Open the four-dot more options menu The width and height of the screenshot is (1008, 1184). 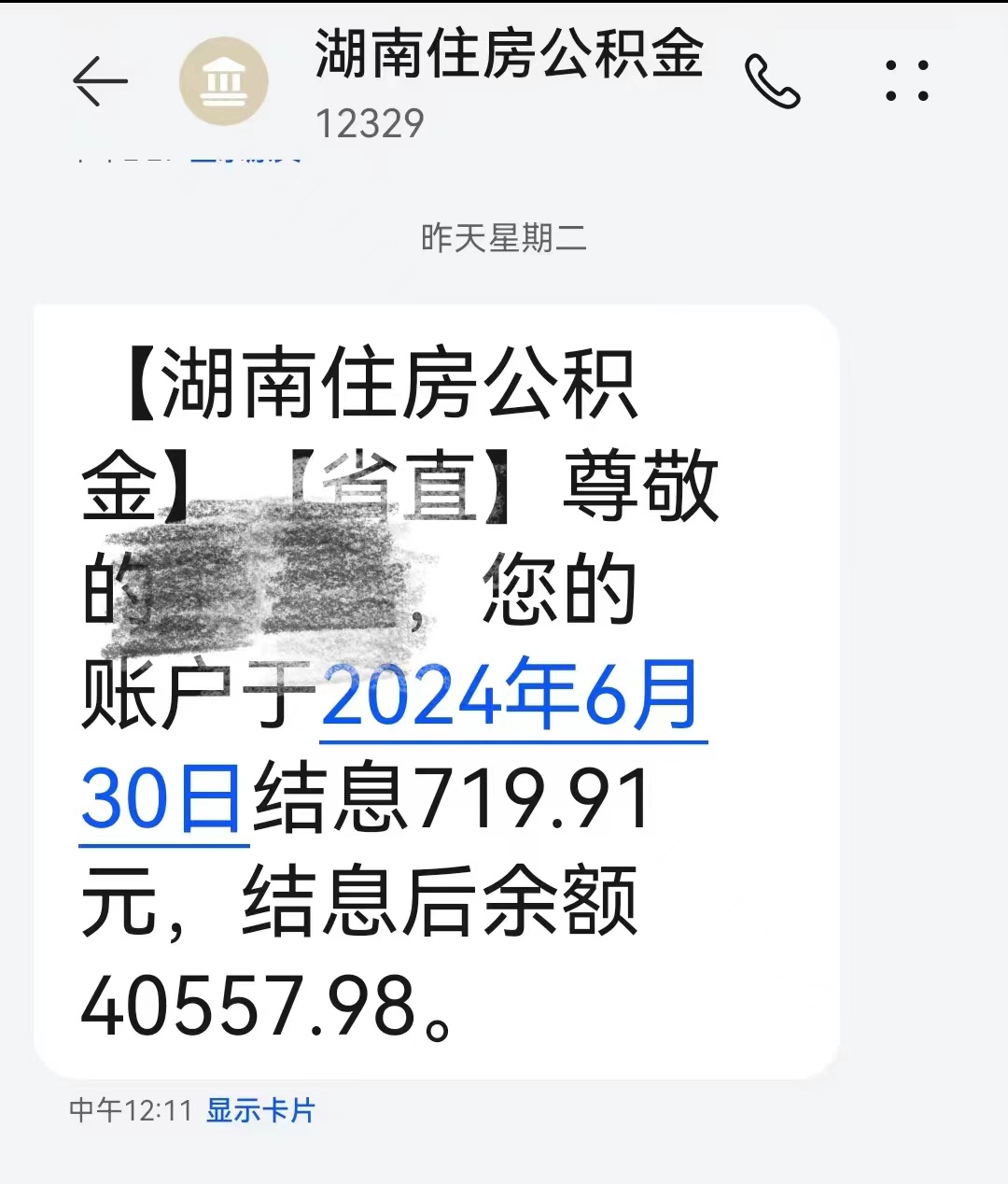coord(906,81)
